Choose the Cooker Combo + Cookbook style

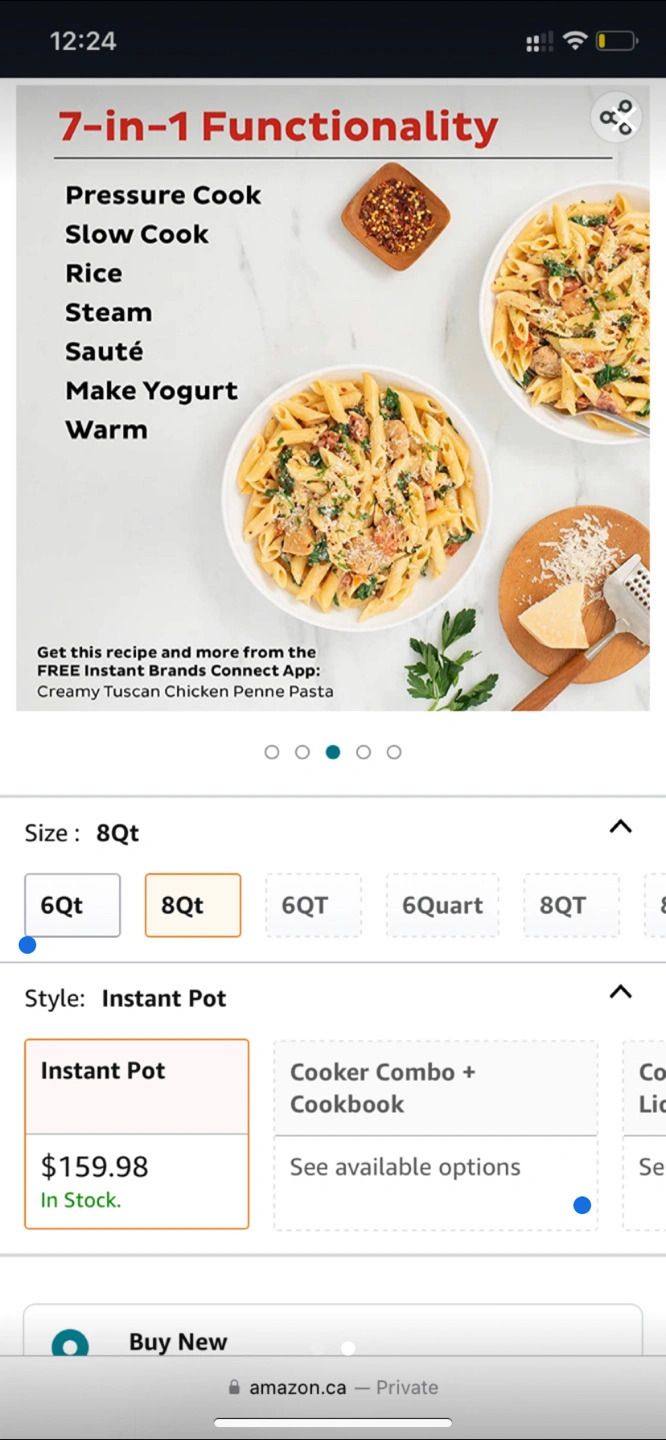click(x=435, y=1134)
